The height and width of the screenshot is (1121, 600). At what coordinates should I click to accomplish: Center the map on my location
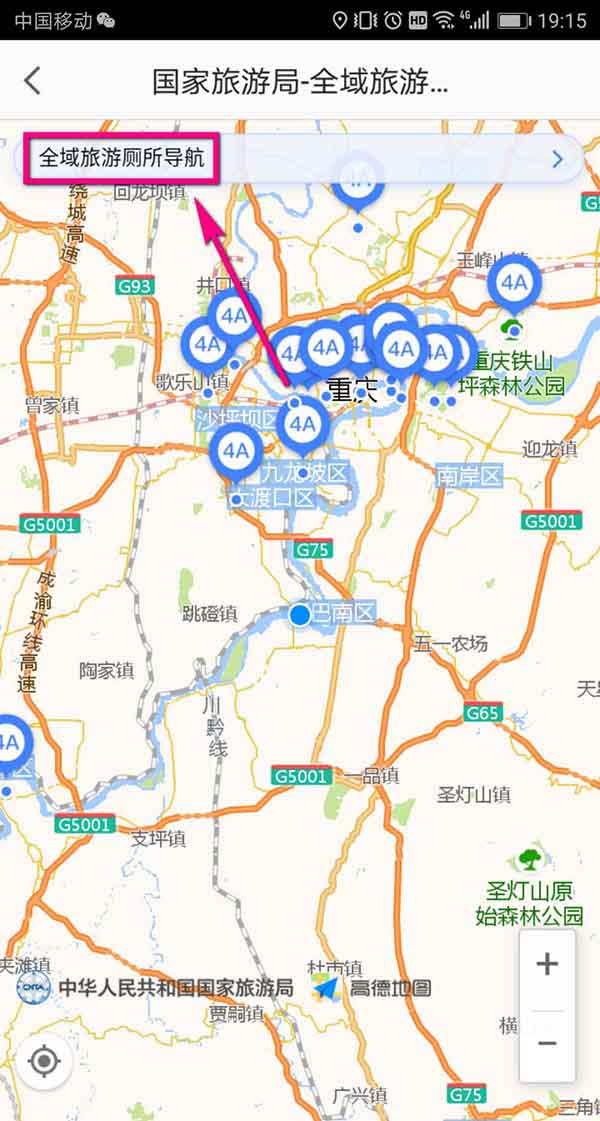(44, 1060)
